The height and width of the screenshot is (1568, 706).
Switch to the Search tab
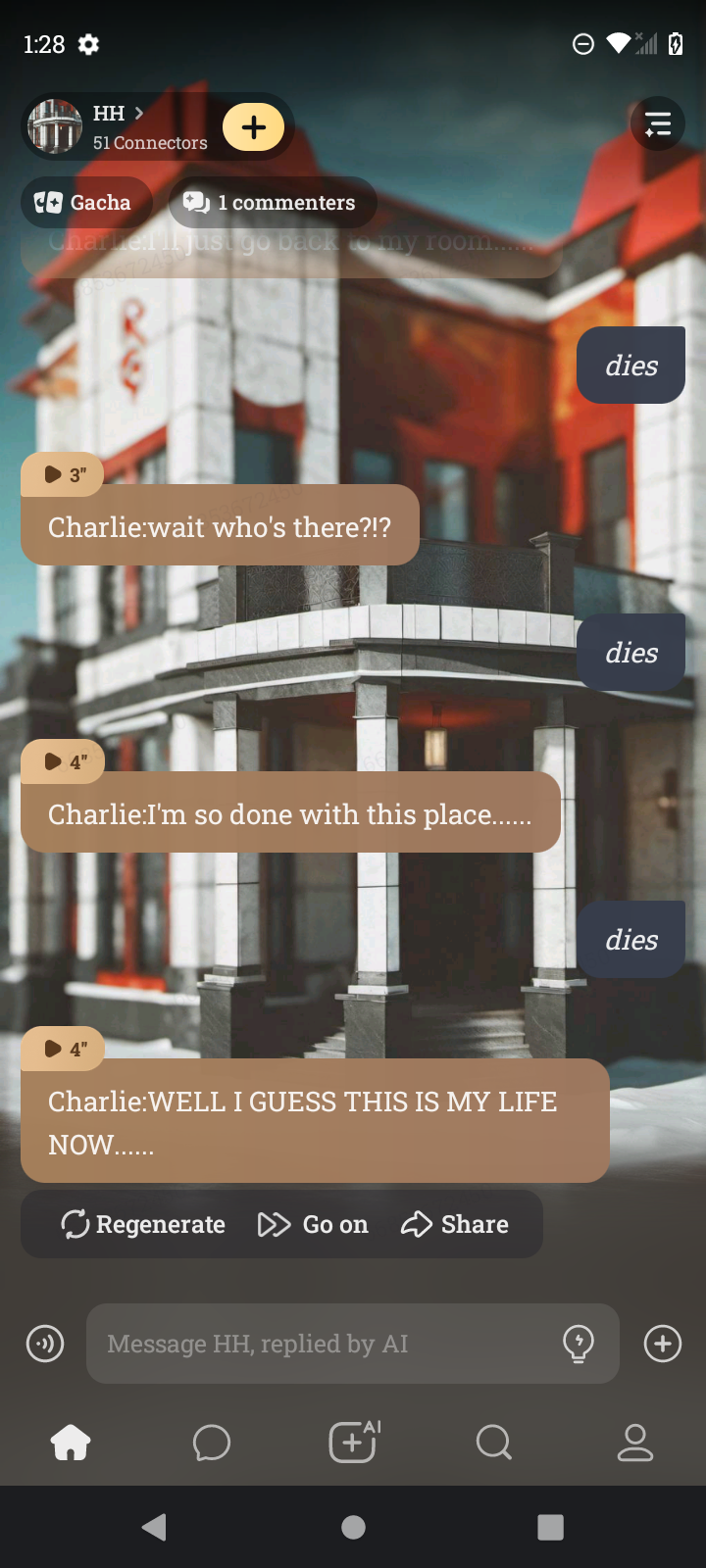494,1443
